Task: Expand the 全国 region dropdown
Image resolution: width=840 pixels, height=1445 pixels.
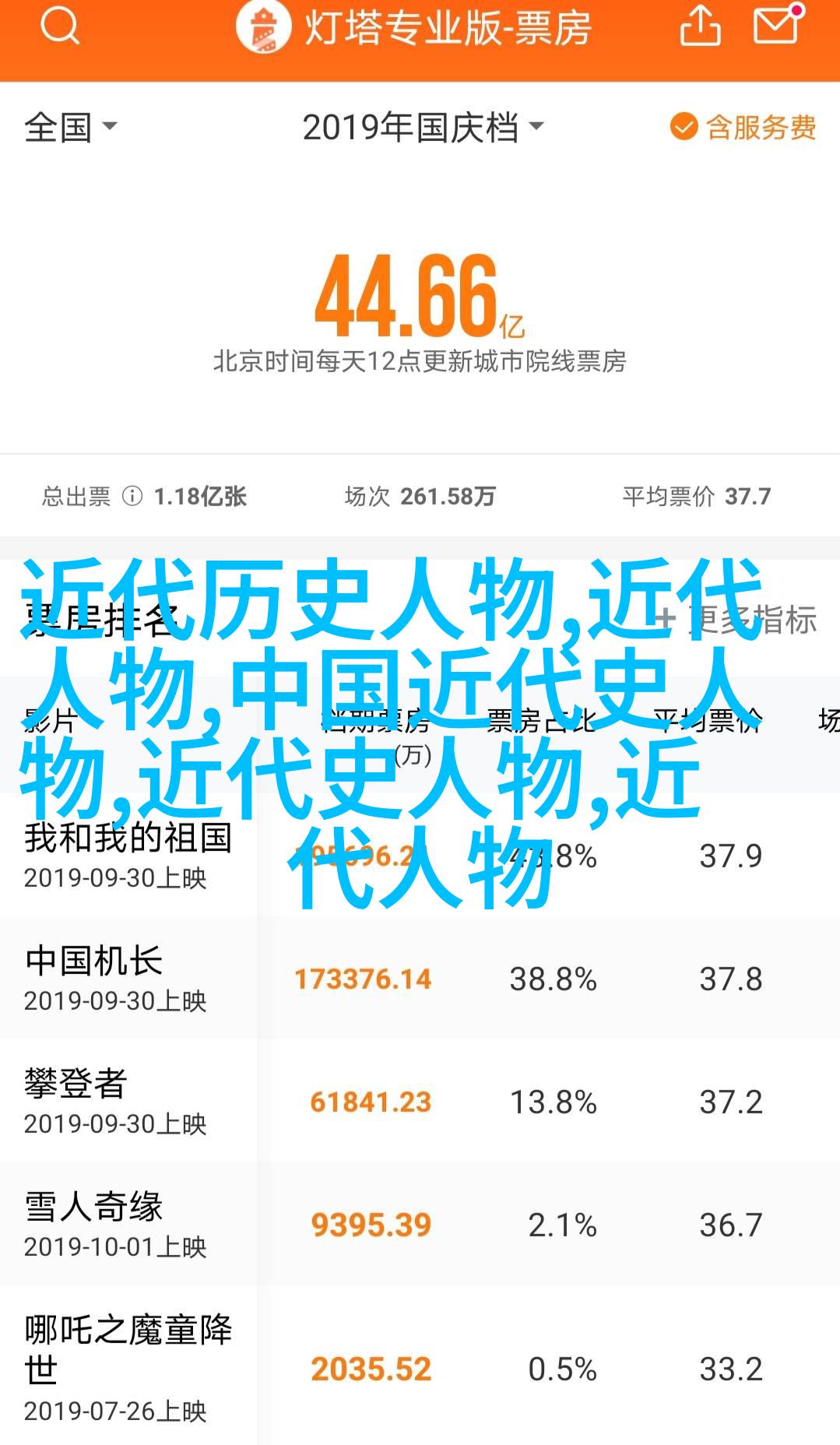Action: [70, 127]
